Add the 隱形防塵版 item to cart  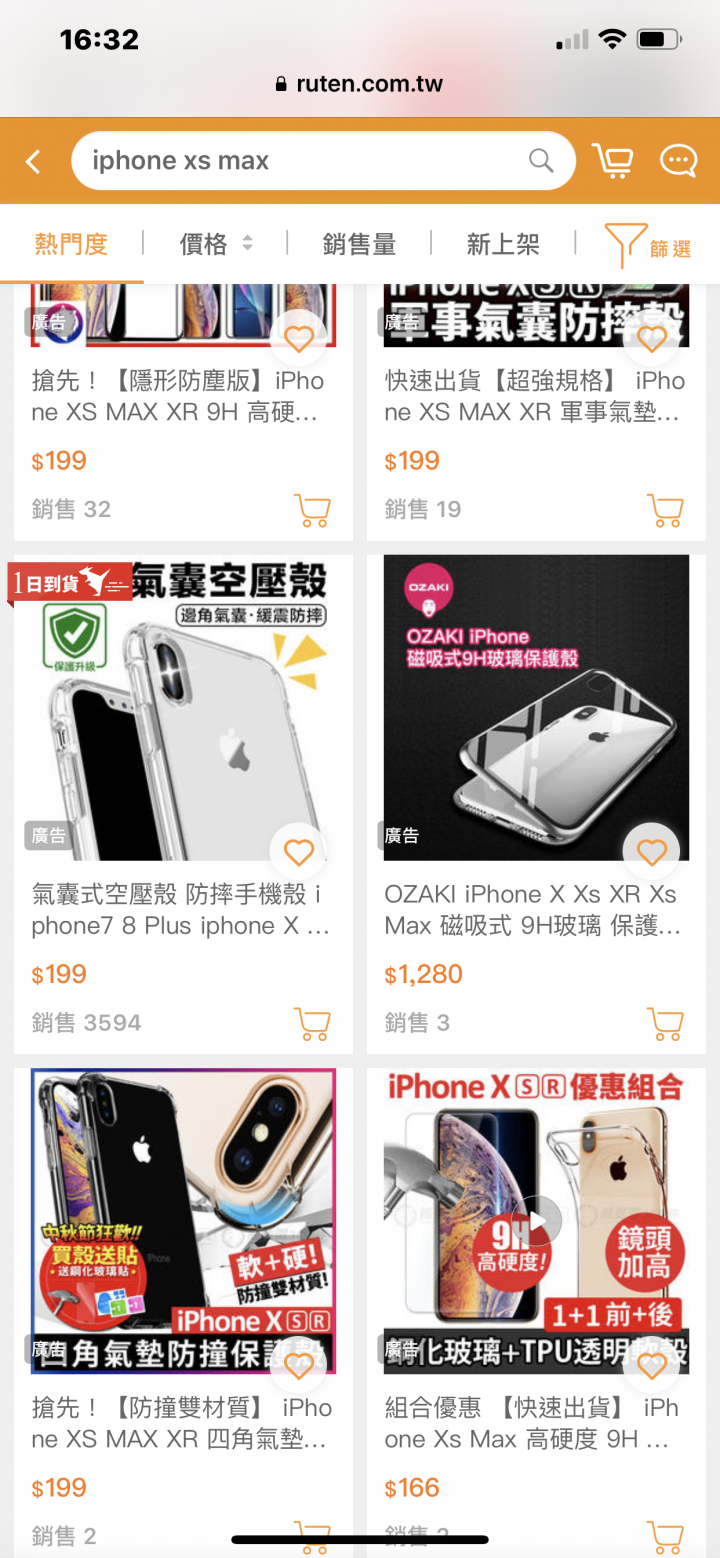click(x=312, y=510)
